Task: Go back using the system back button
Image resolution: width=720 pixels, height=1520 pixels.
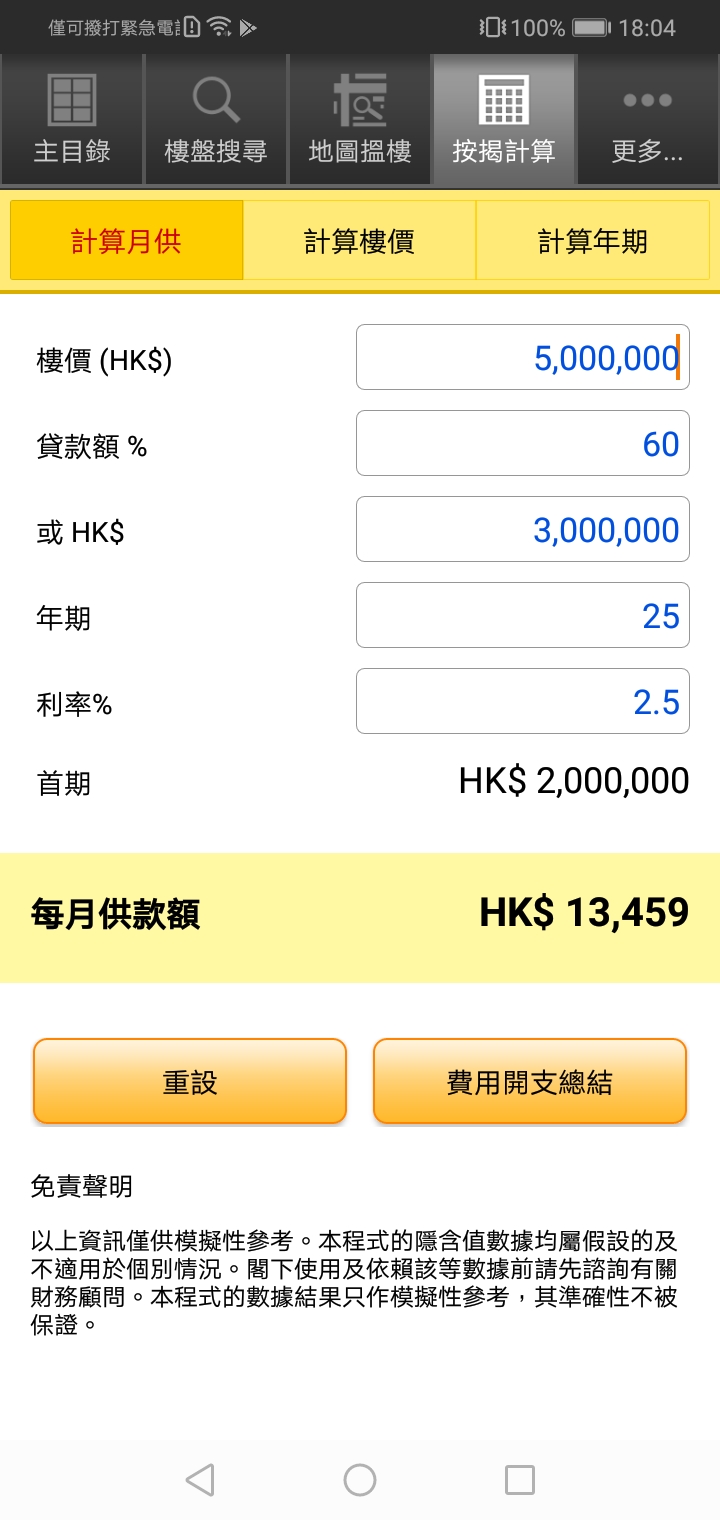Action: click(x=200, y=1480)
